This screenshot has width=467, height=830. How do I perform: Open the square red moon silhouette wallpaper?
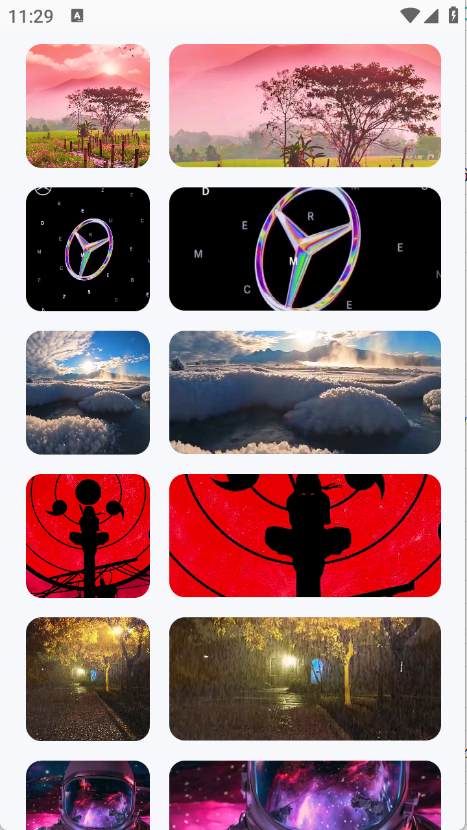(x=88, y=536)
